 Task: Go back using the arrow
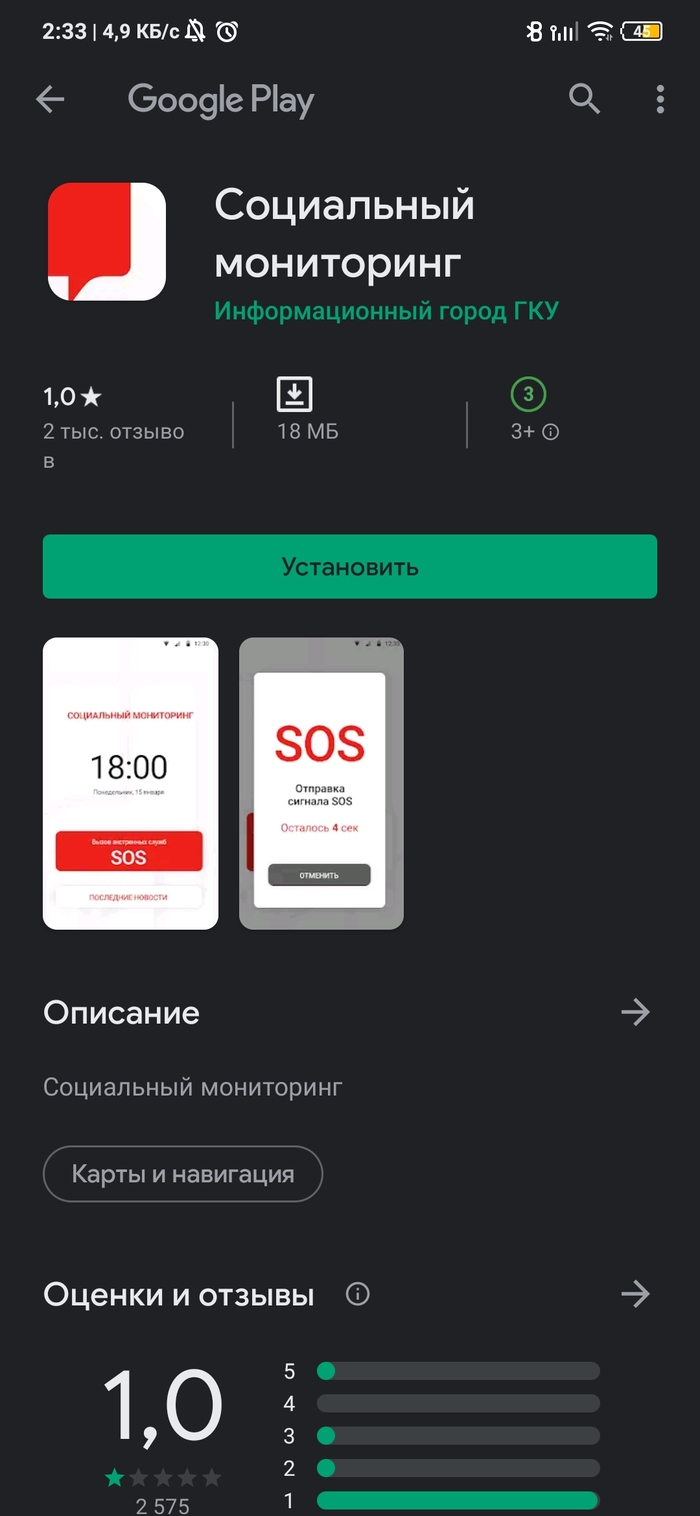pyautogui.click(x=50, y=99)
